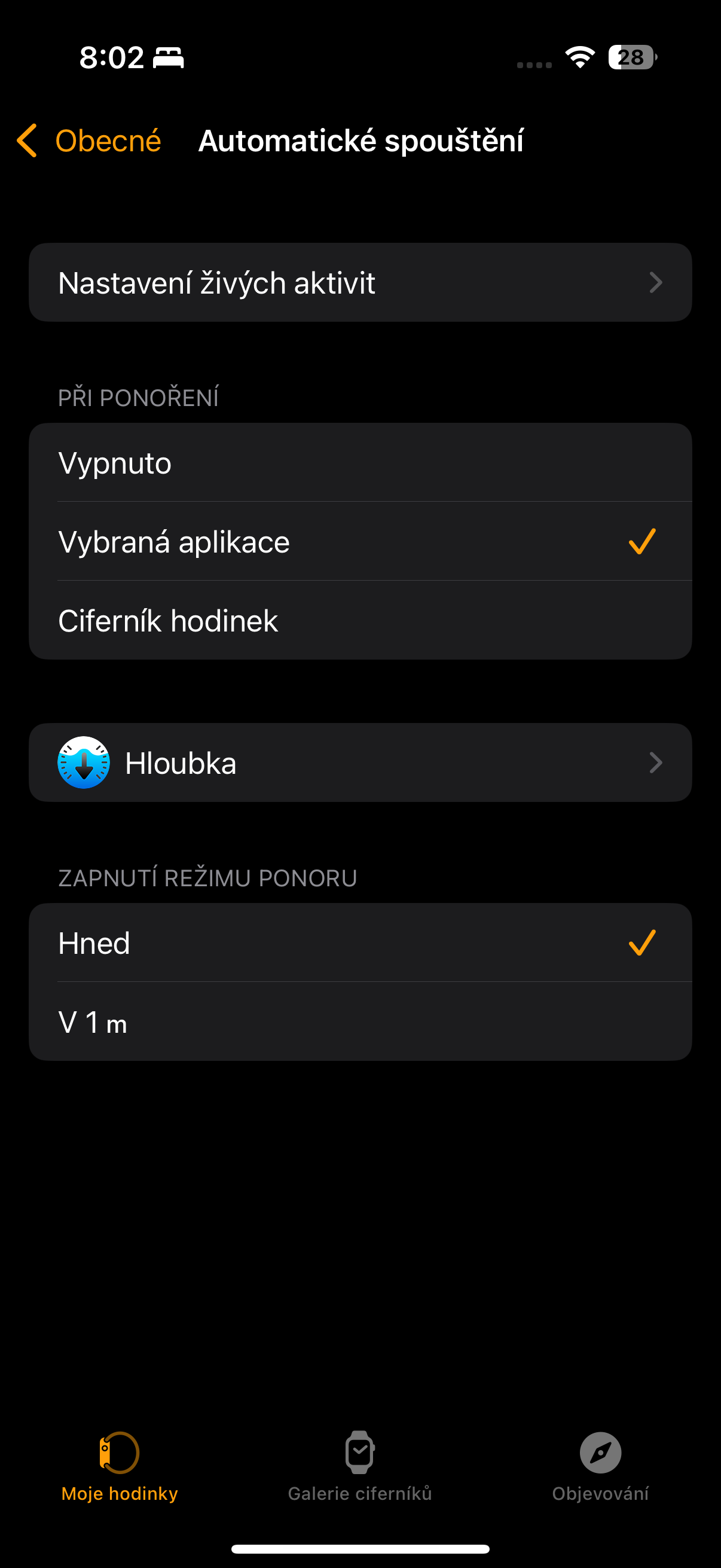The height and width of the screenshot is (1568, 721).
Task: Open Nastavení živých aktivit
Action: 304,282
